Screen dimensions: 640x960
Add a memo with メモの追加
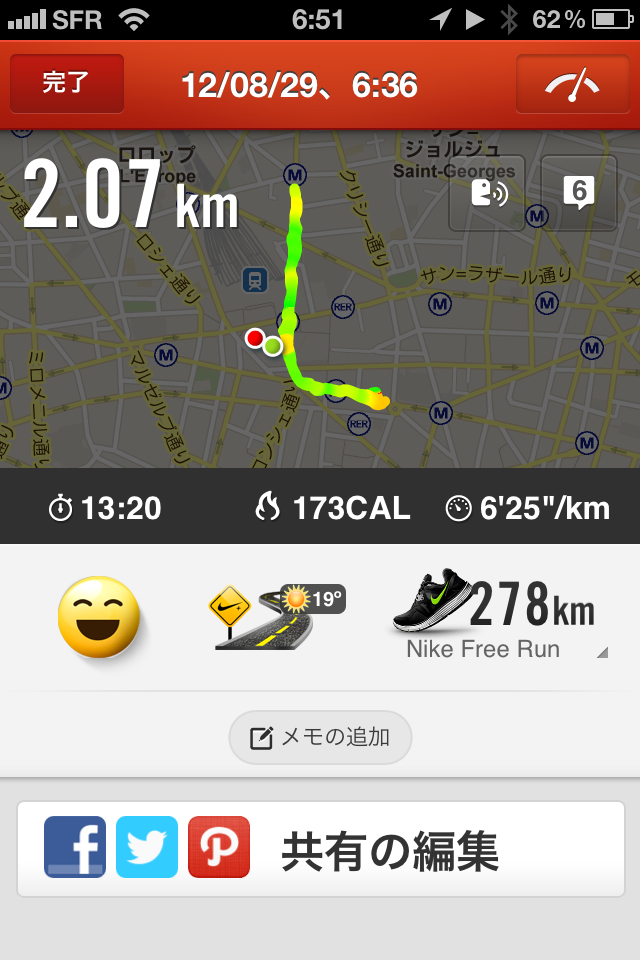pyautogui.click(x=320, y=738)
